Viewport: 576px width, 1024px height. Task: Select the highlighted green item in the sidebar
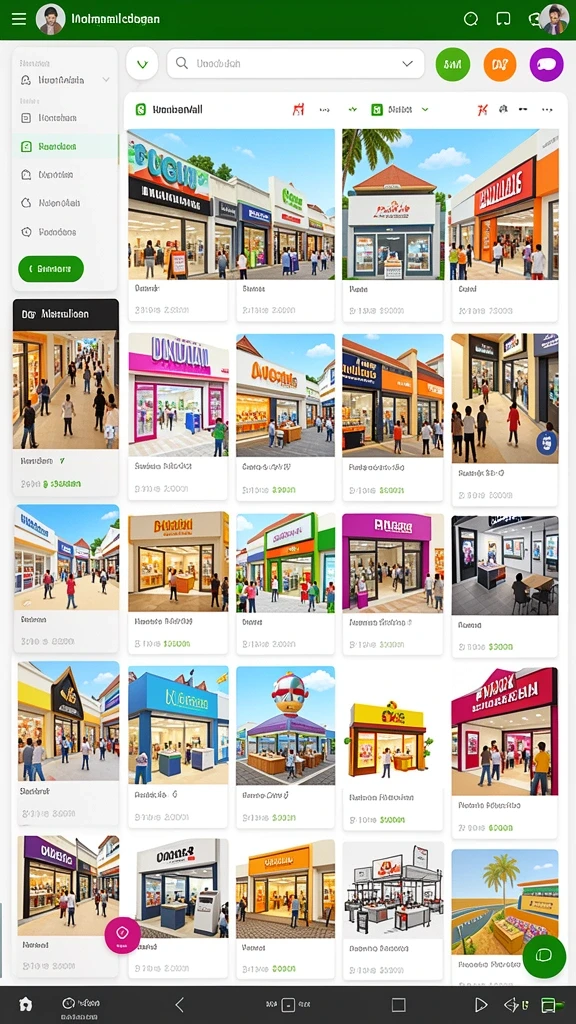(x=65, y=146)
